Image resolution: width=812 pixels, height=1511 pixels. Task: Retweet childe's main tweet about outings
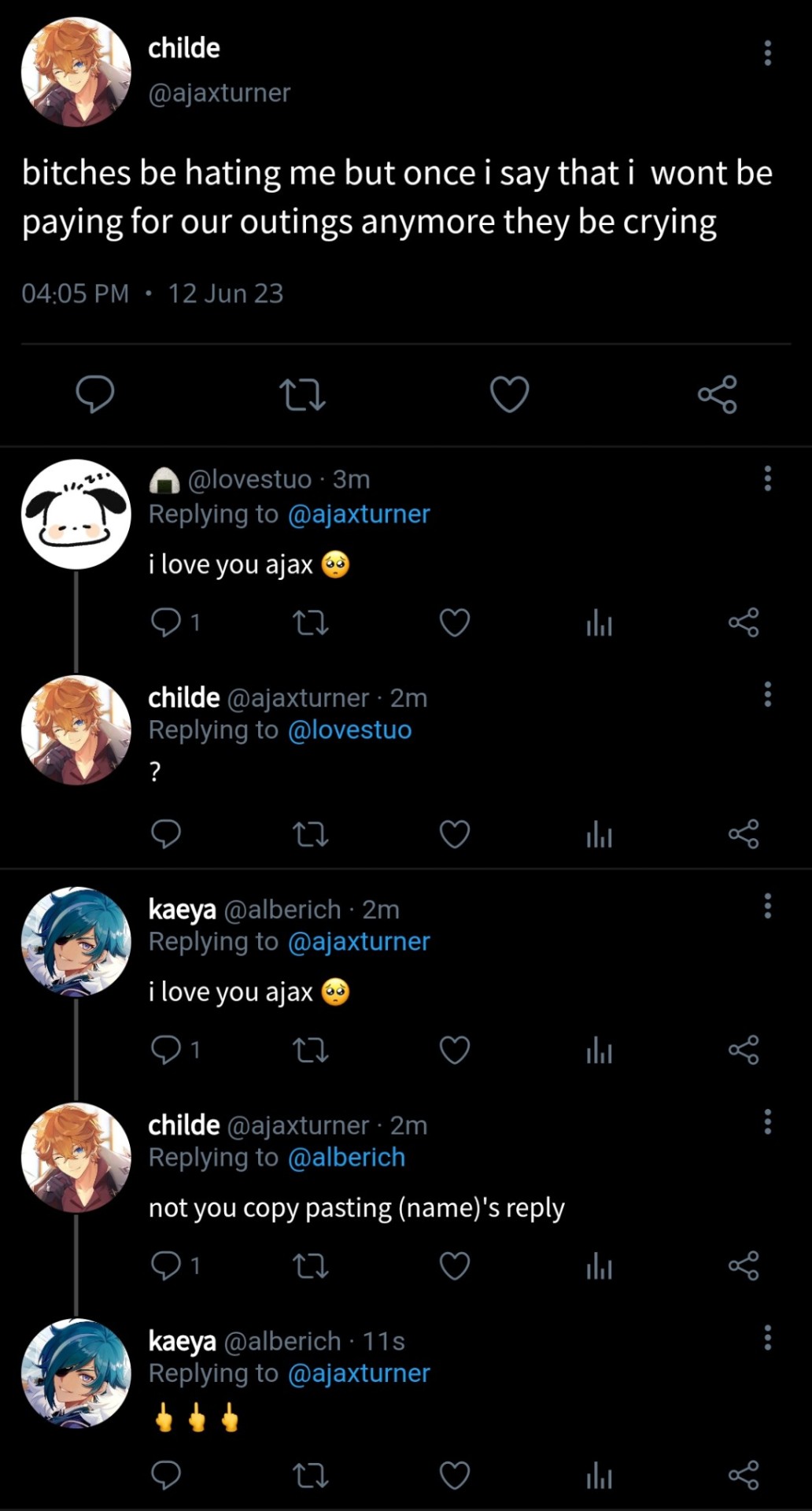coord(303,394)
